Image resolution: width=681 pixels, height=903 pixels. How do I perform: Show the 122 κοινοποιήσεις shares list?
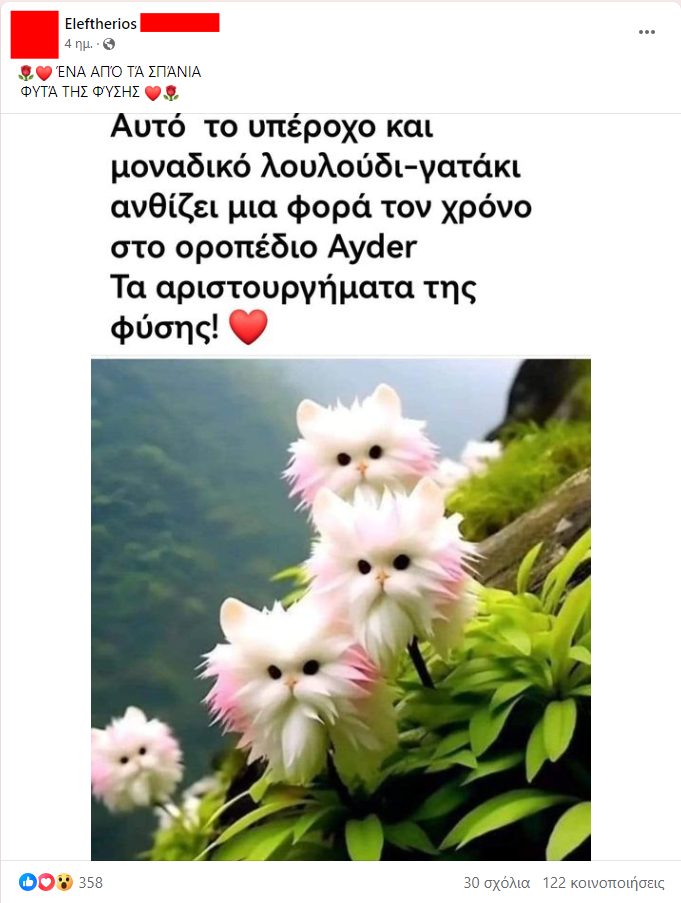tap(602, 883)
